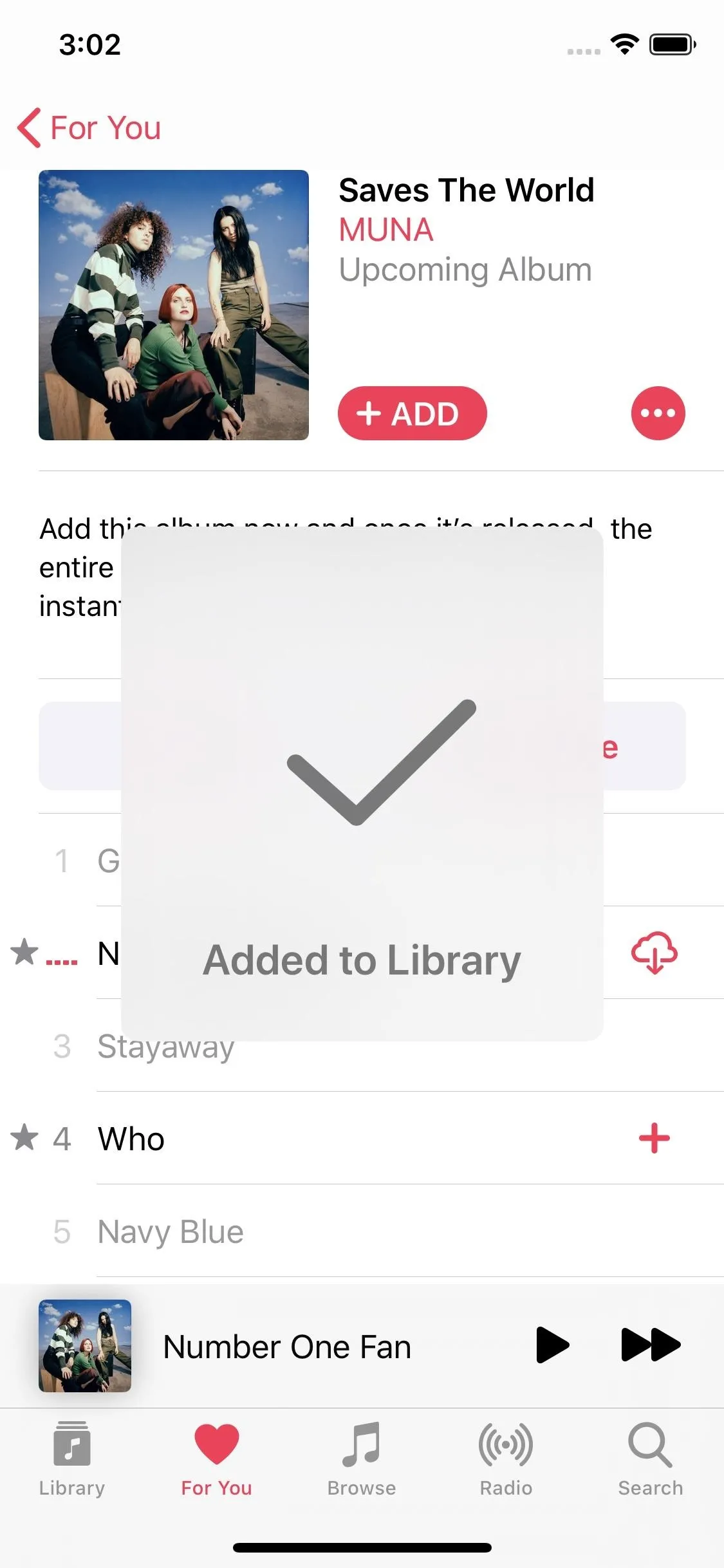The image size is (724, 1568).
Task: Go back to For You
Action: click(89, 127)
